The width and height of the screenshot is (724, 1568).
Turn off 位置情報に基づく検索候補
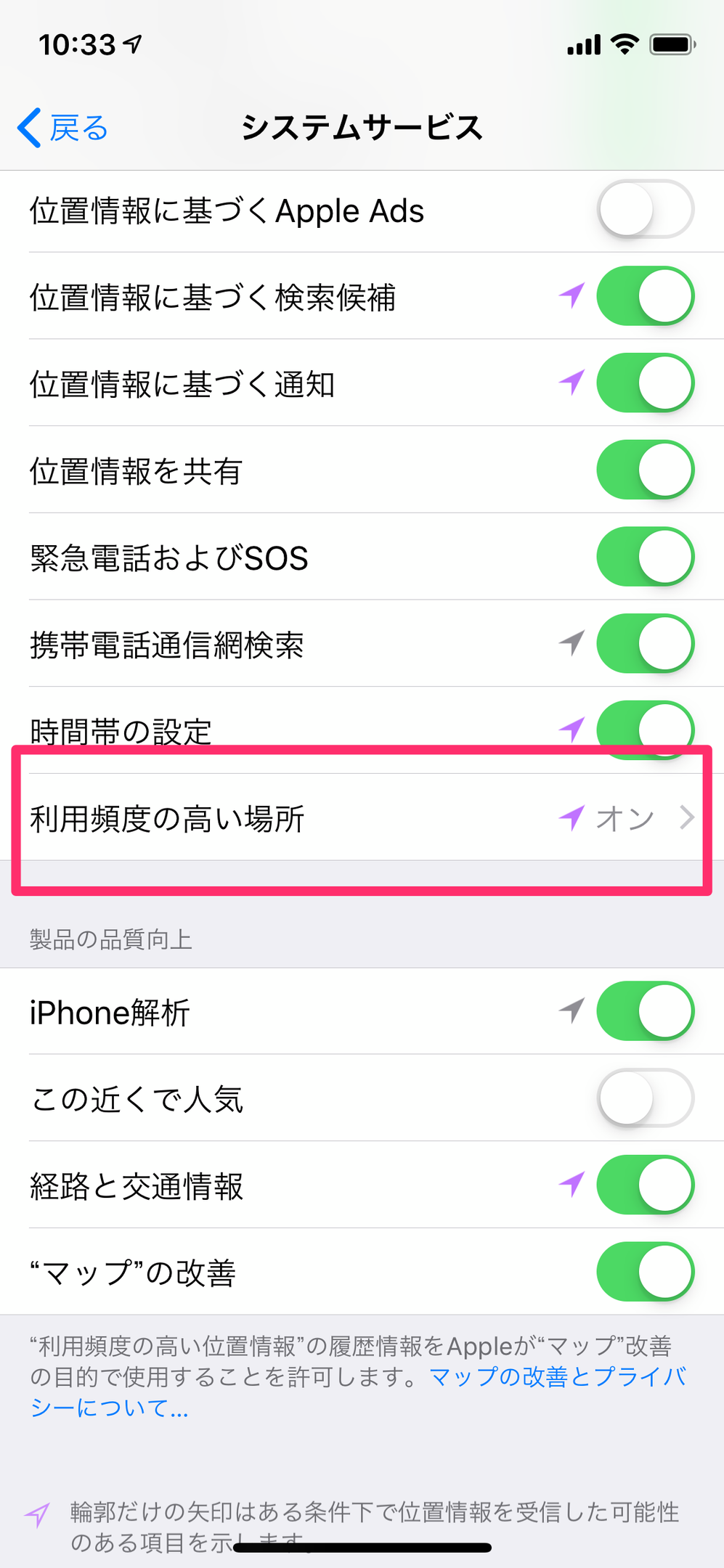click(x=645, y=296)
